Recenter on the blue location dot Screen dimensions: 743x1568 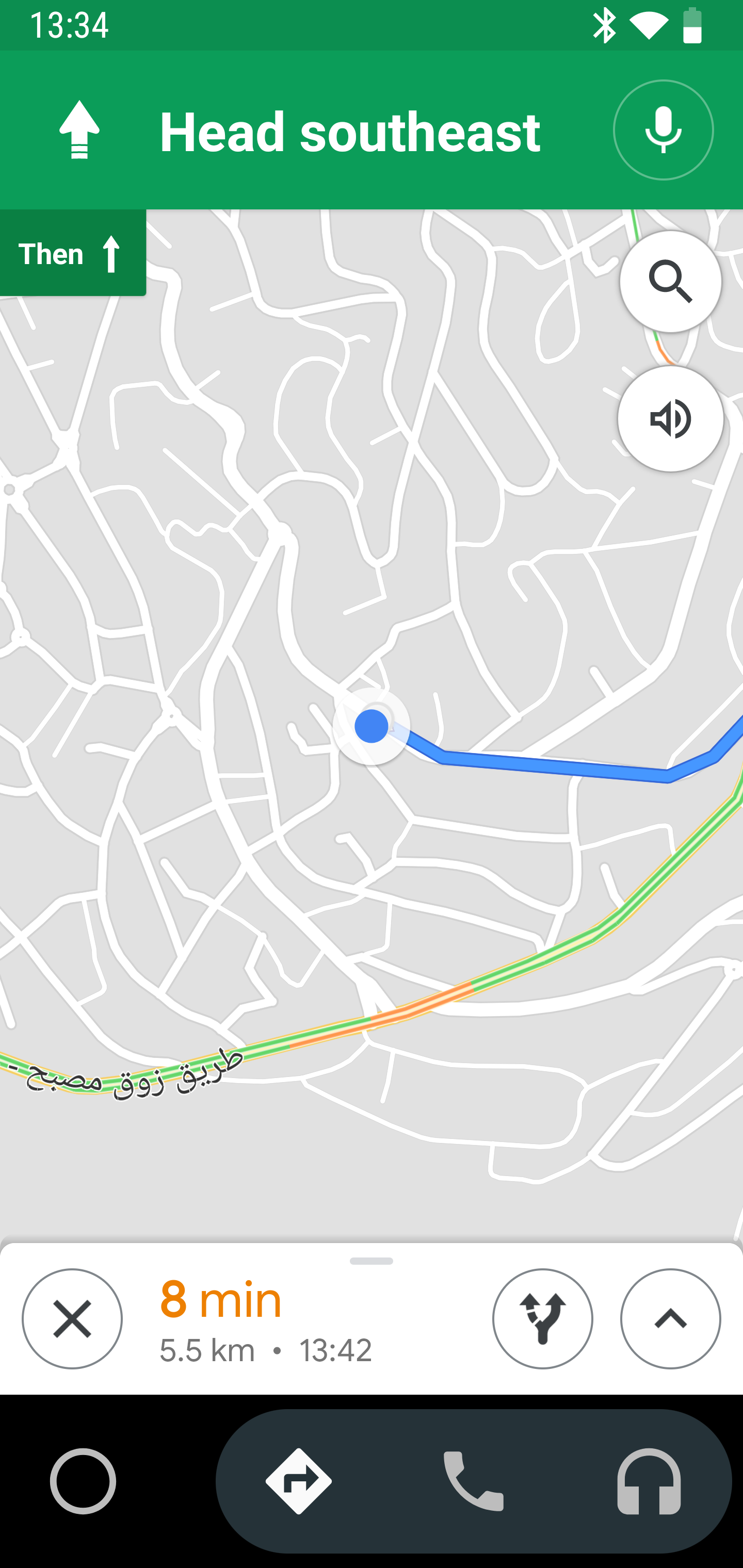point(371,726)
